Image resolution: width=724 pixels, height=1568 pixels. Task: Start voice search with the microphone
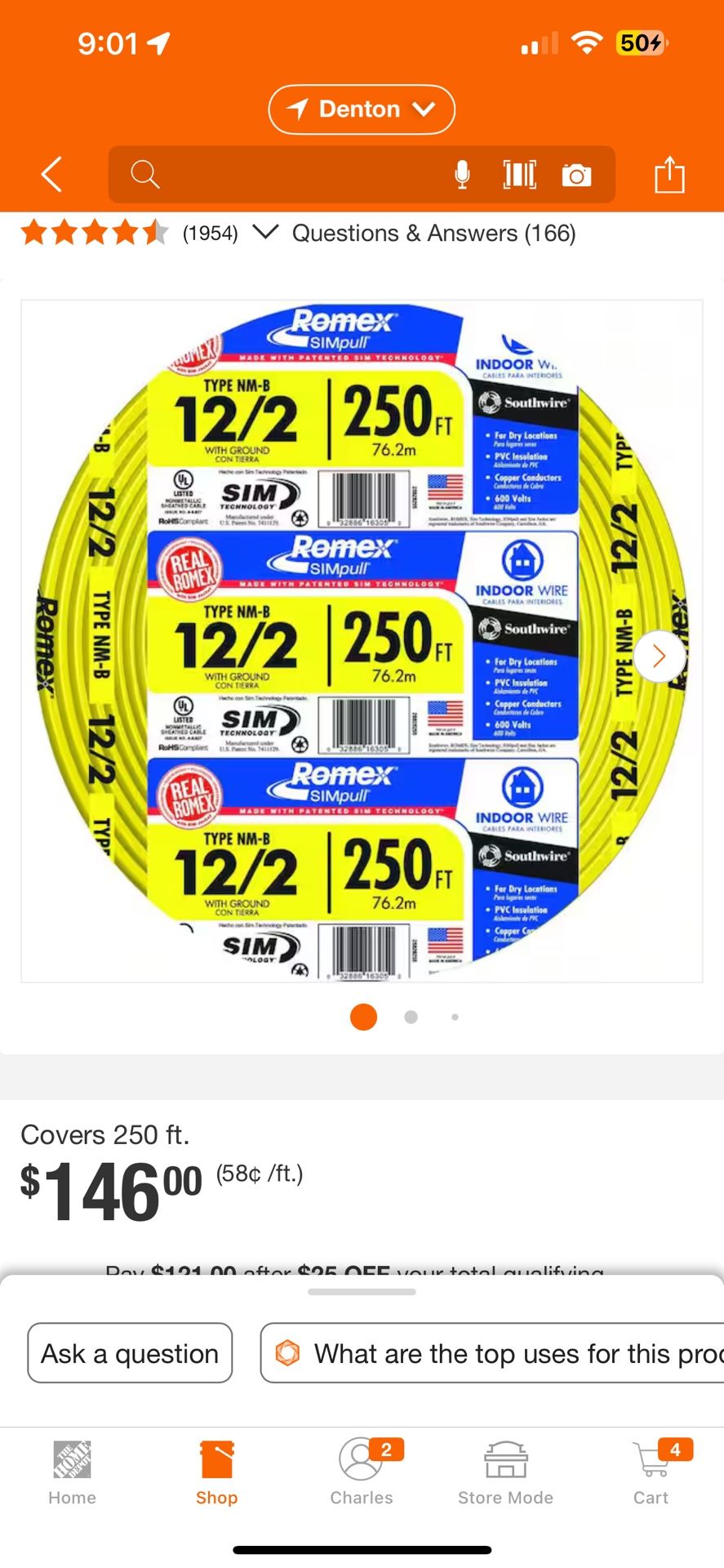tap(462, 175)
